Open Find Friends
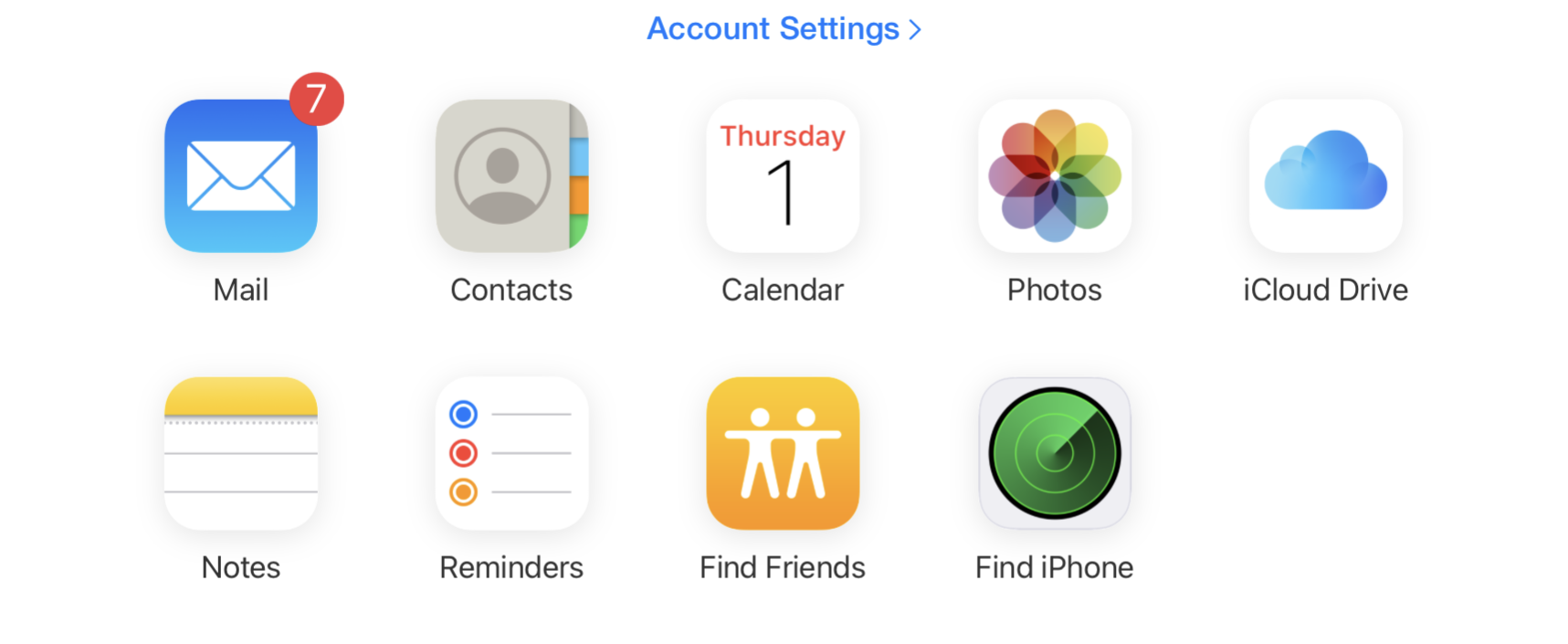 (x=783, y=453)
